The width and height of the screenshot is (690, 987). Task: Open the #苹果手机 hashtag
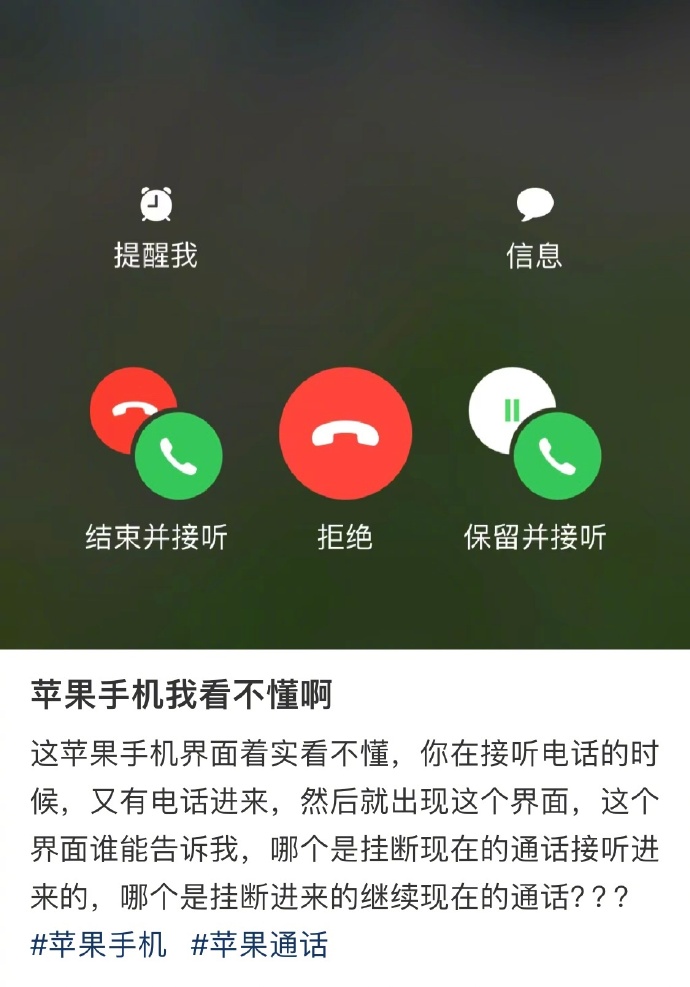[99, 944]
